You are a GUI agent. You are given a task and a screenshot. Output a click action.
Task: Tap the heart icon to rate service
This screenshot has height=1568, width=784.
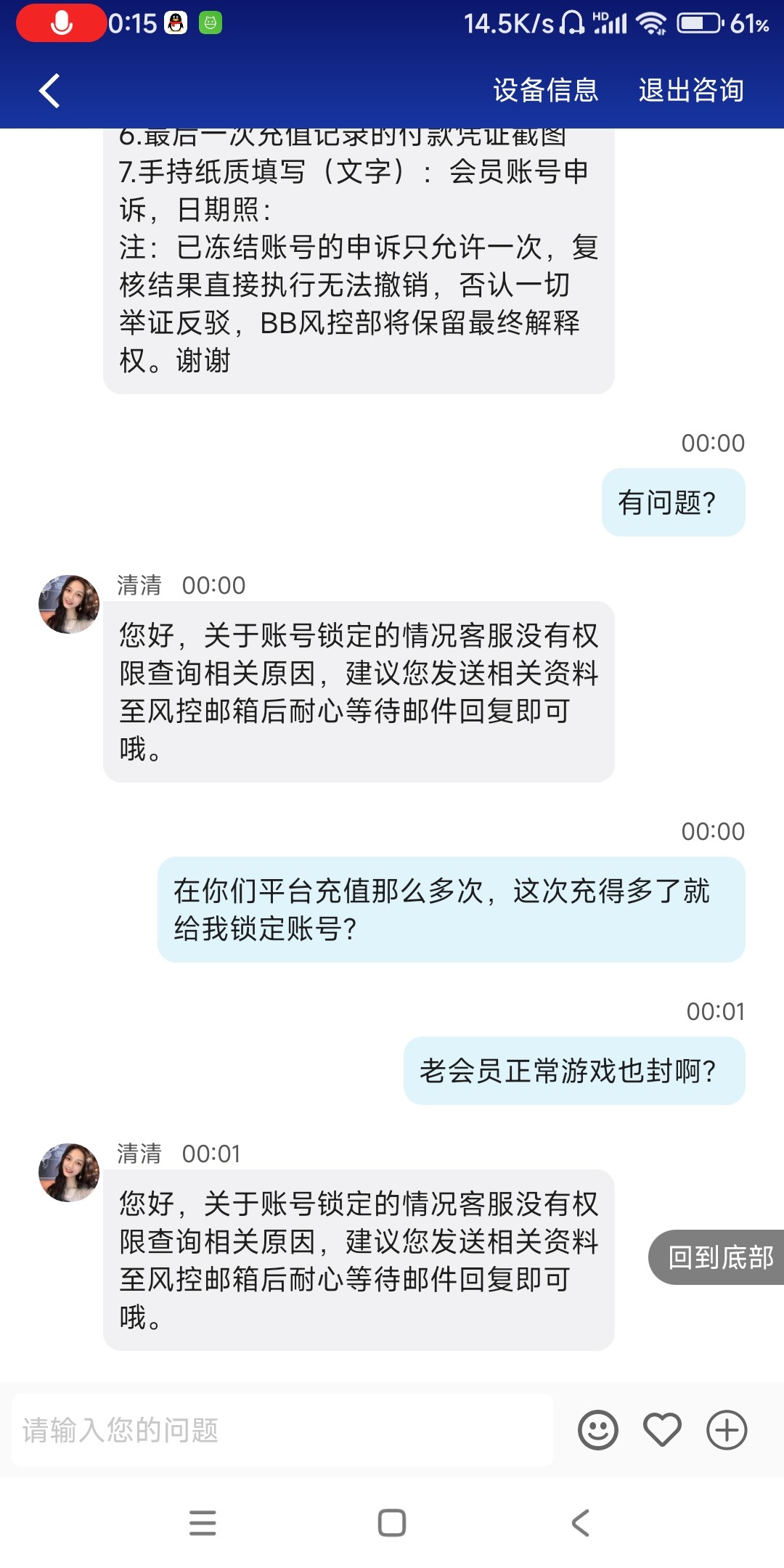pos(662,1430)
